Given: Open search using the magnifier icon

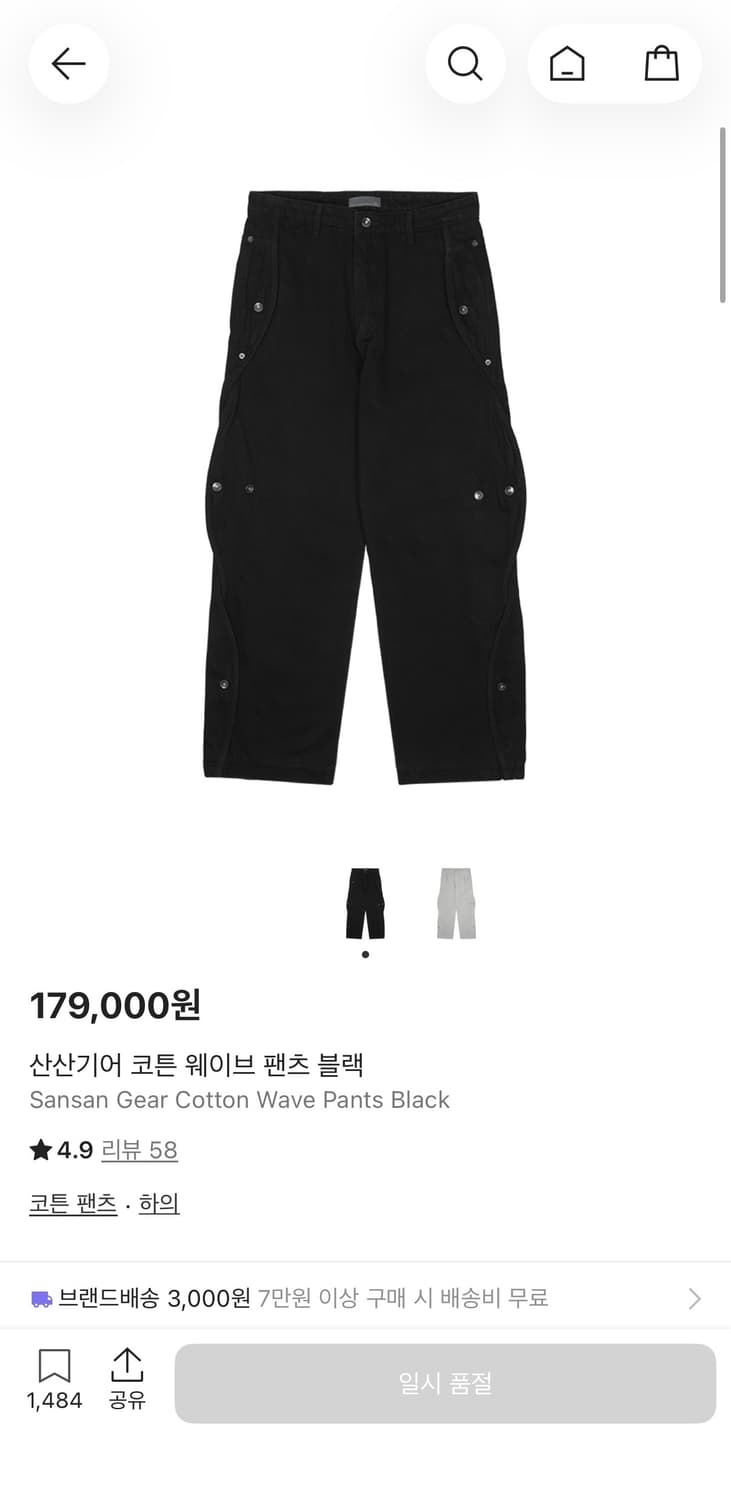Looking at the screenshot, I should pos(465,63).
